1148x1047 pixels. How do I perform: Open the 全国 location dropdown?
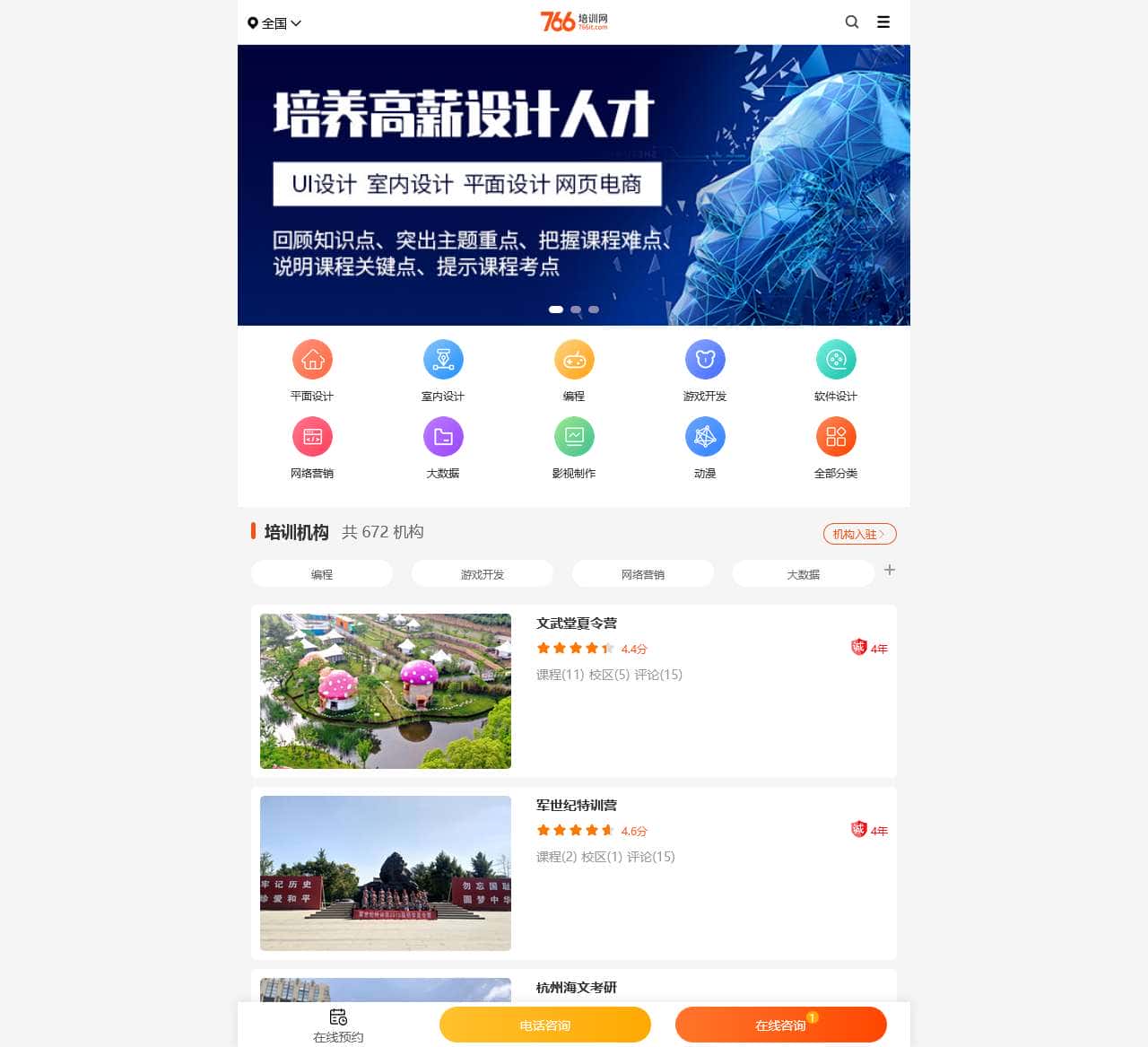tap(274, 23)
